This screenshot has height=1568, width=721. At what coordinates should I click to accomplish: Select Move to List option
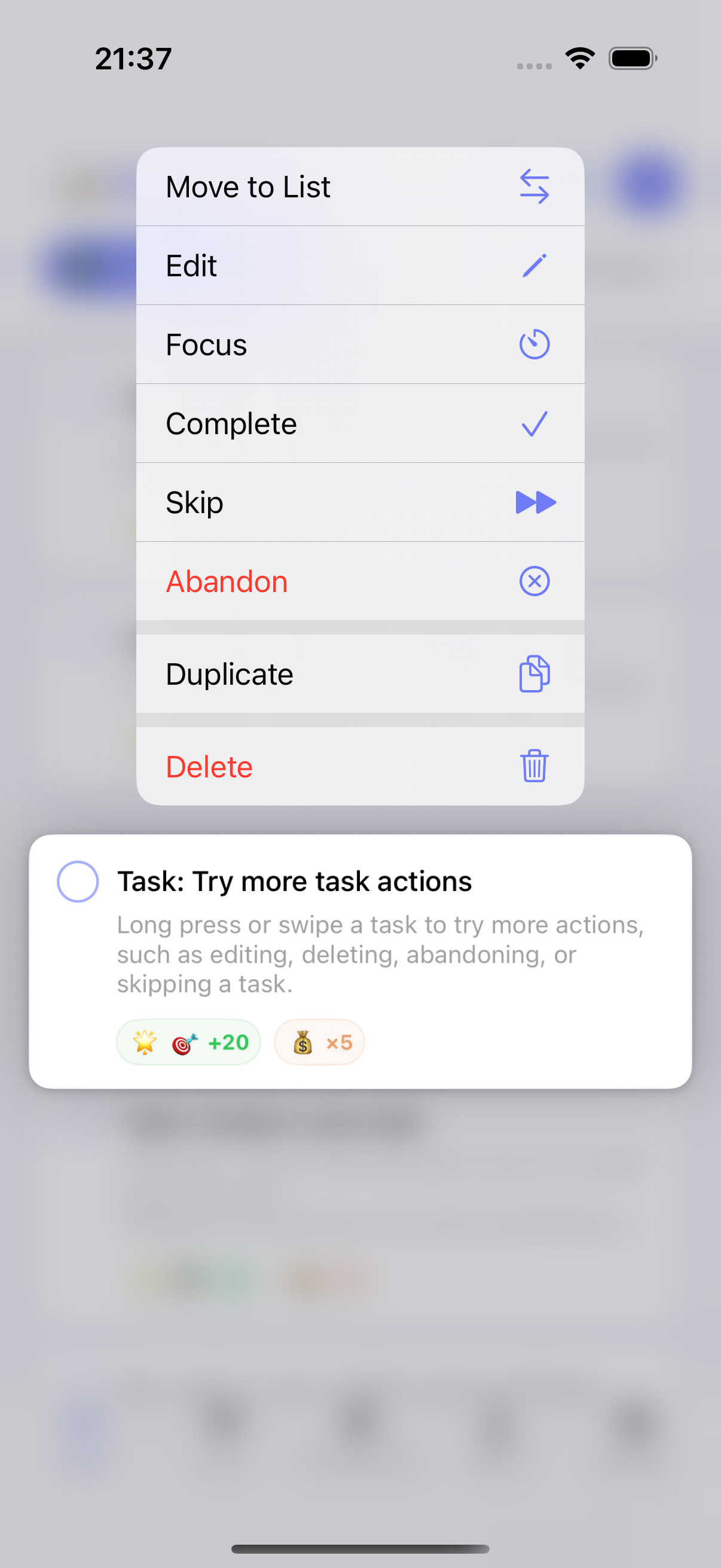[360, 187]
